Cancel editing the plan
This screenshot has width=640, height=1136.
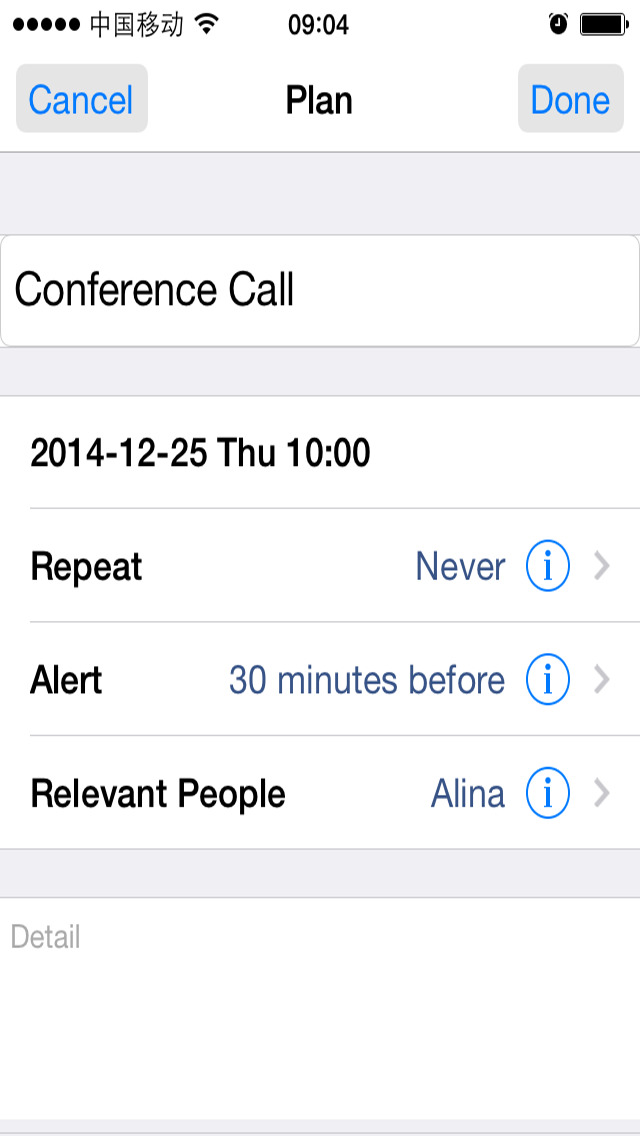coord(81,99)
